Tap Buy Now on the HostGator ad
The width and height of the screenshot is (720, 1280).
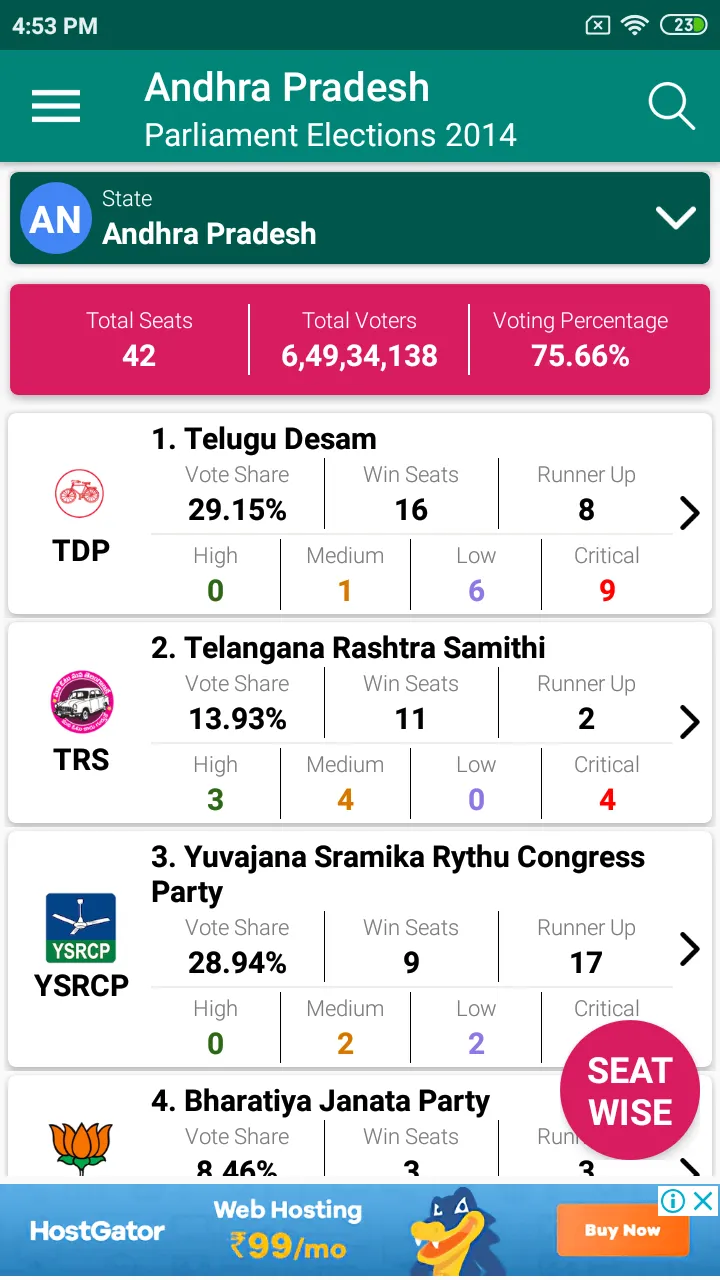click(622, 1230)
